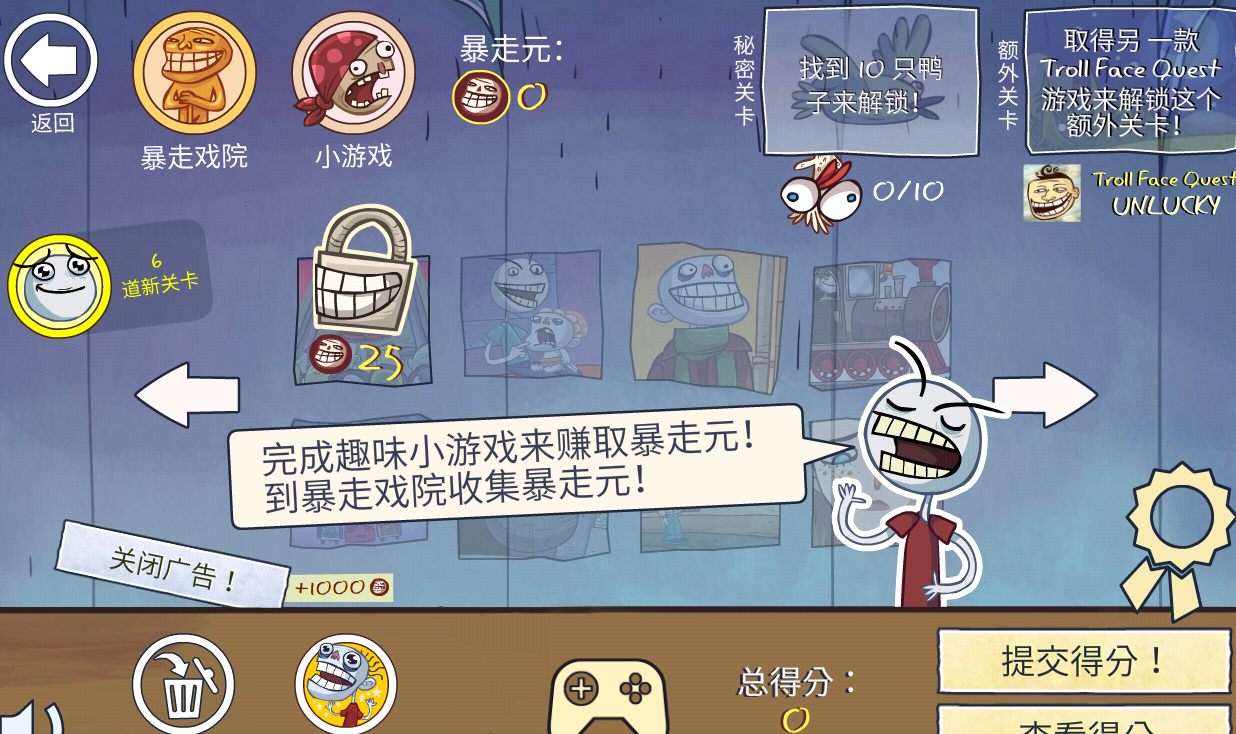Go to the next level page
1236x734 pixels.
click(x=1044, y=396)
